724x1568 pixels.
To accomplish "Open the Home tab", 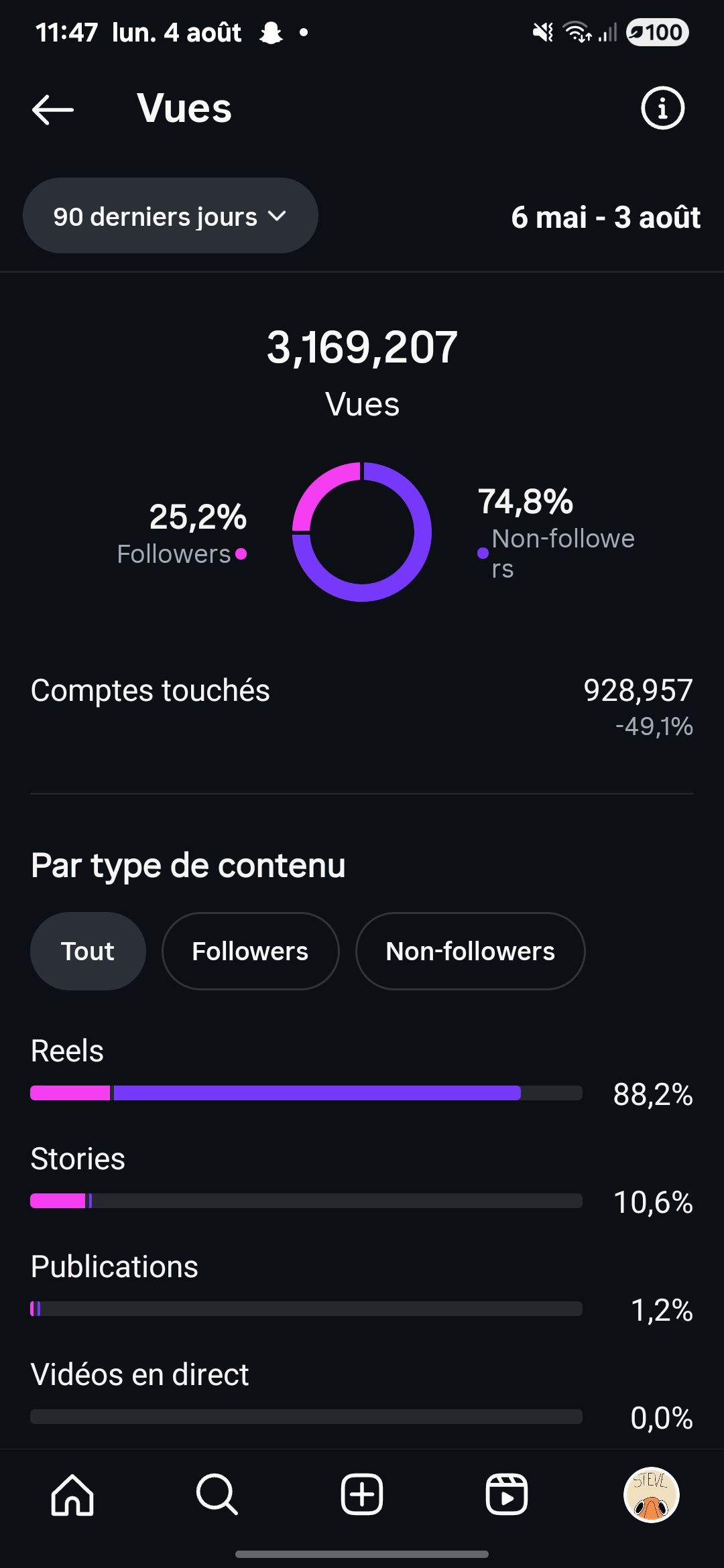I will pos(72,1494).
